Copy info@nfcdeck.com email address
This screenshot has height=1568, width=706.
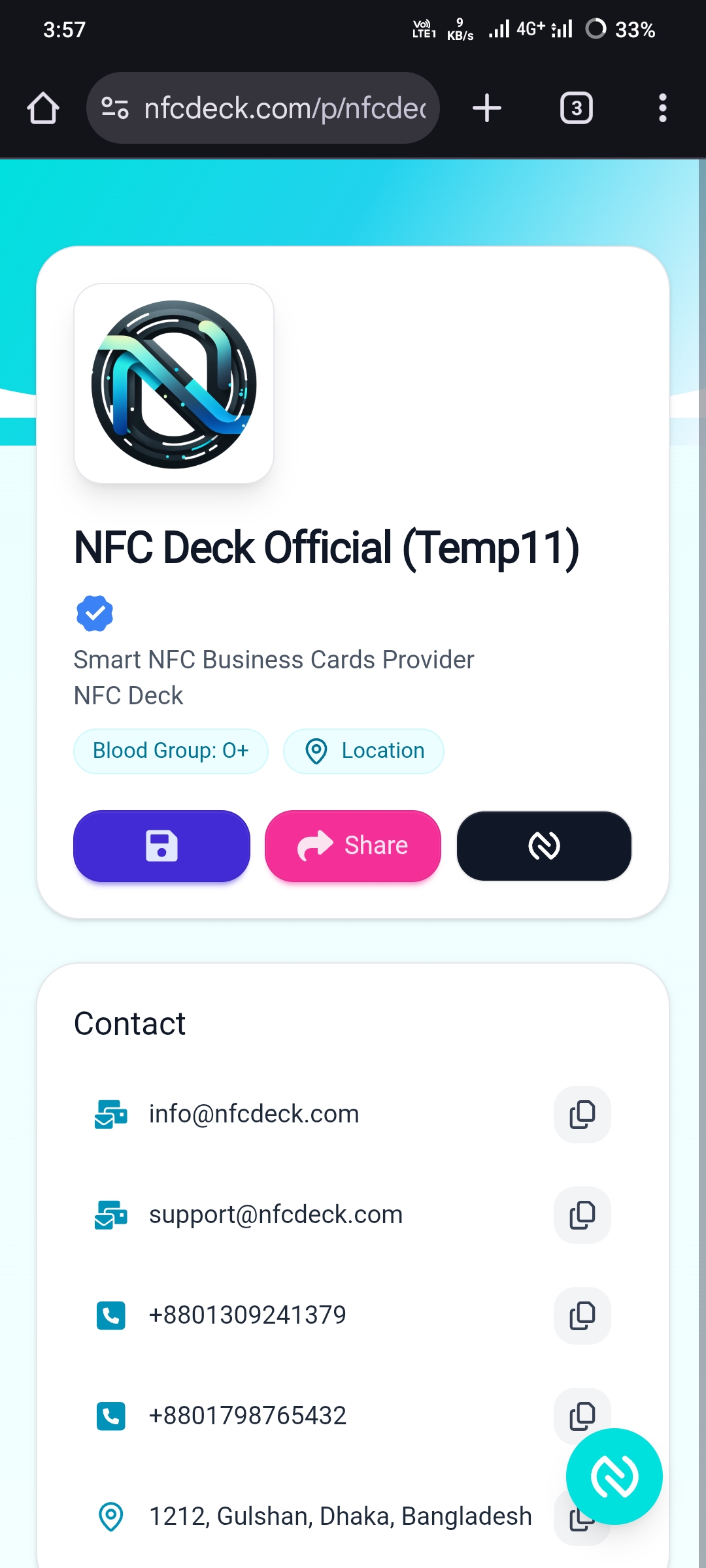pos(582,1115)
